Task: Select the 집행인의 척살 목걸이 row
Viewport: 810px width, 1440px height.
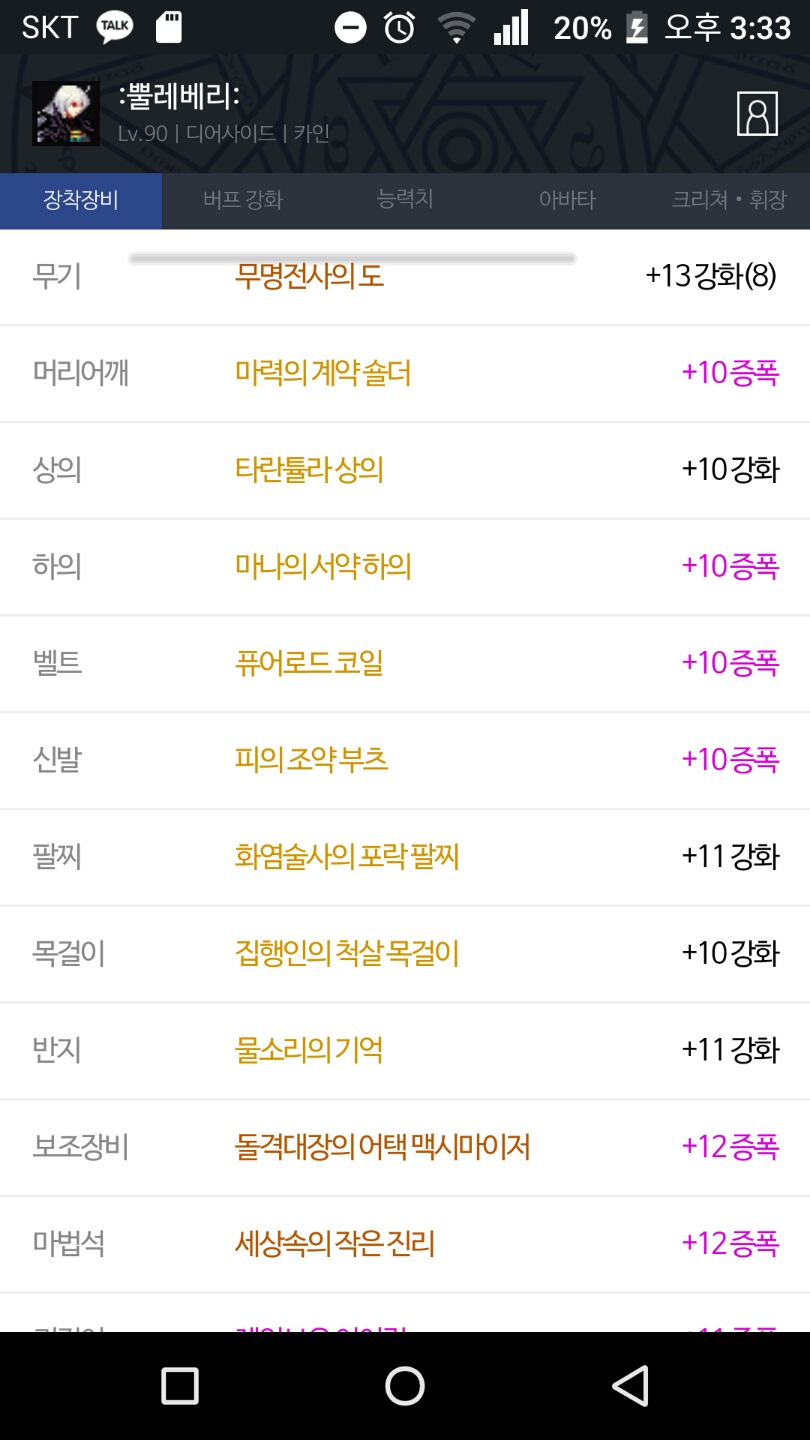Action: click(405, 954)
